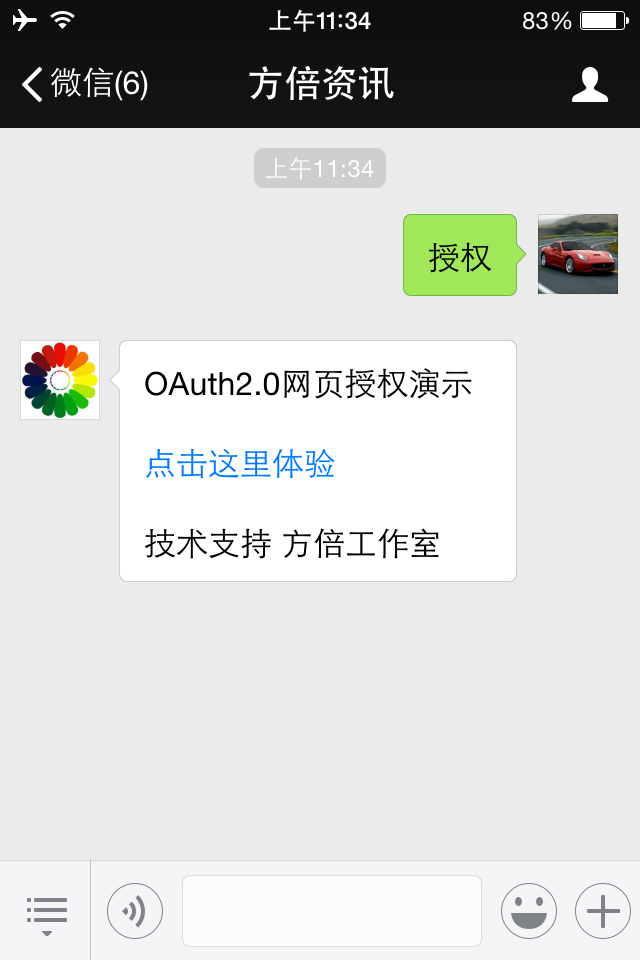Open the plus attachment options
This screenshot has height=960, width=640.
pos(602,911)
